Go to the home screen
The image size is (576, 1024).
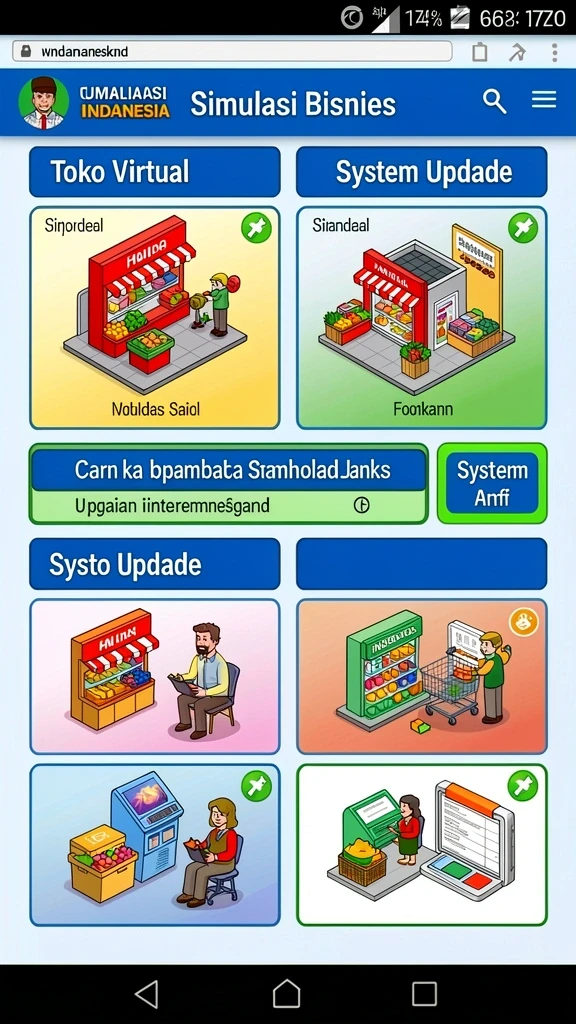(286, 994)
